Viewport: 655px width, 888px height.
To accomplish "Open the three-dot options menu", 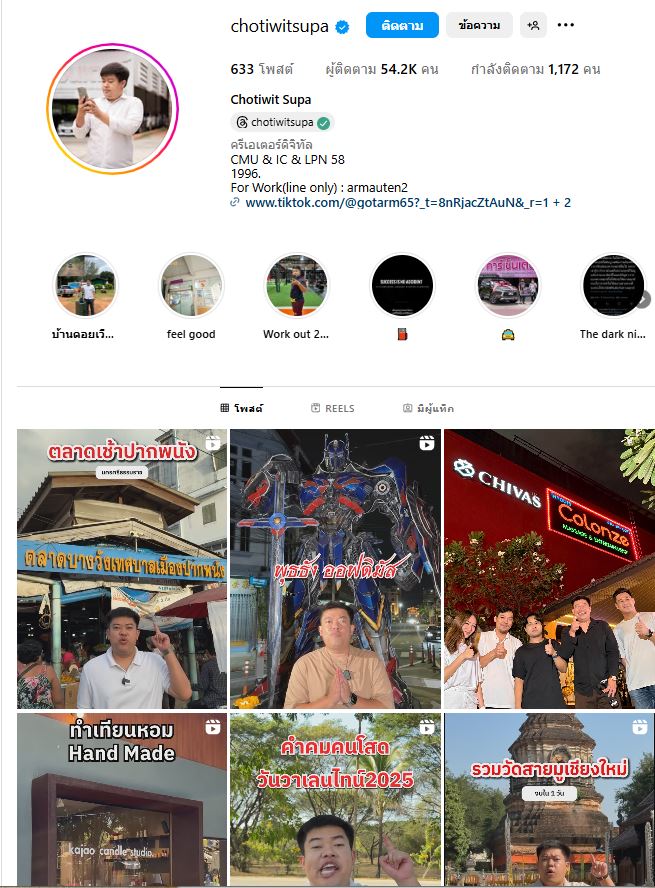I will coord(566,26).
